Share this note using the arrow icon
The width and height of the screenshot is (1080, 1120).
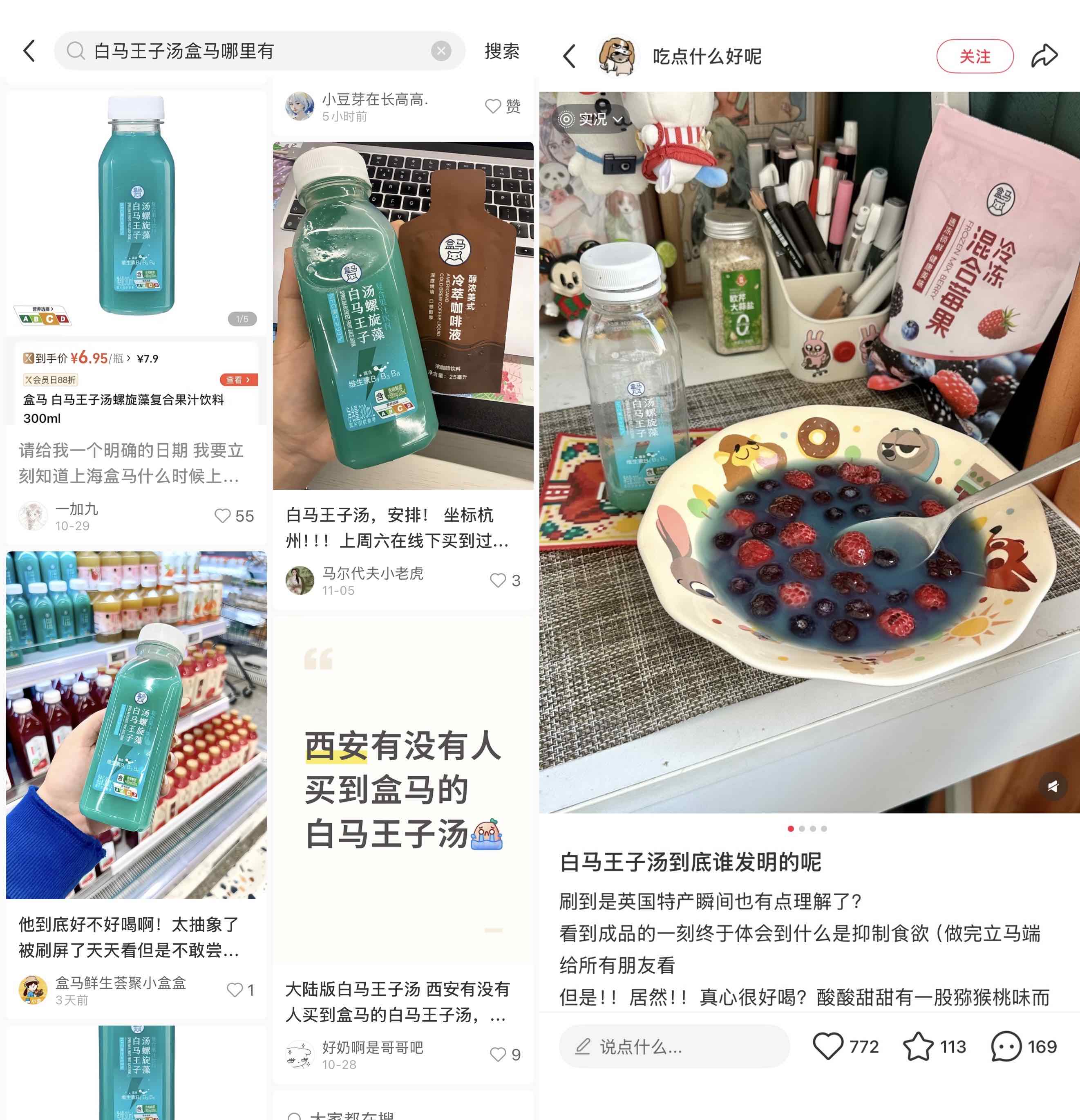pos(1044,56)
